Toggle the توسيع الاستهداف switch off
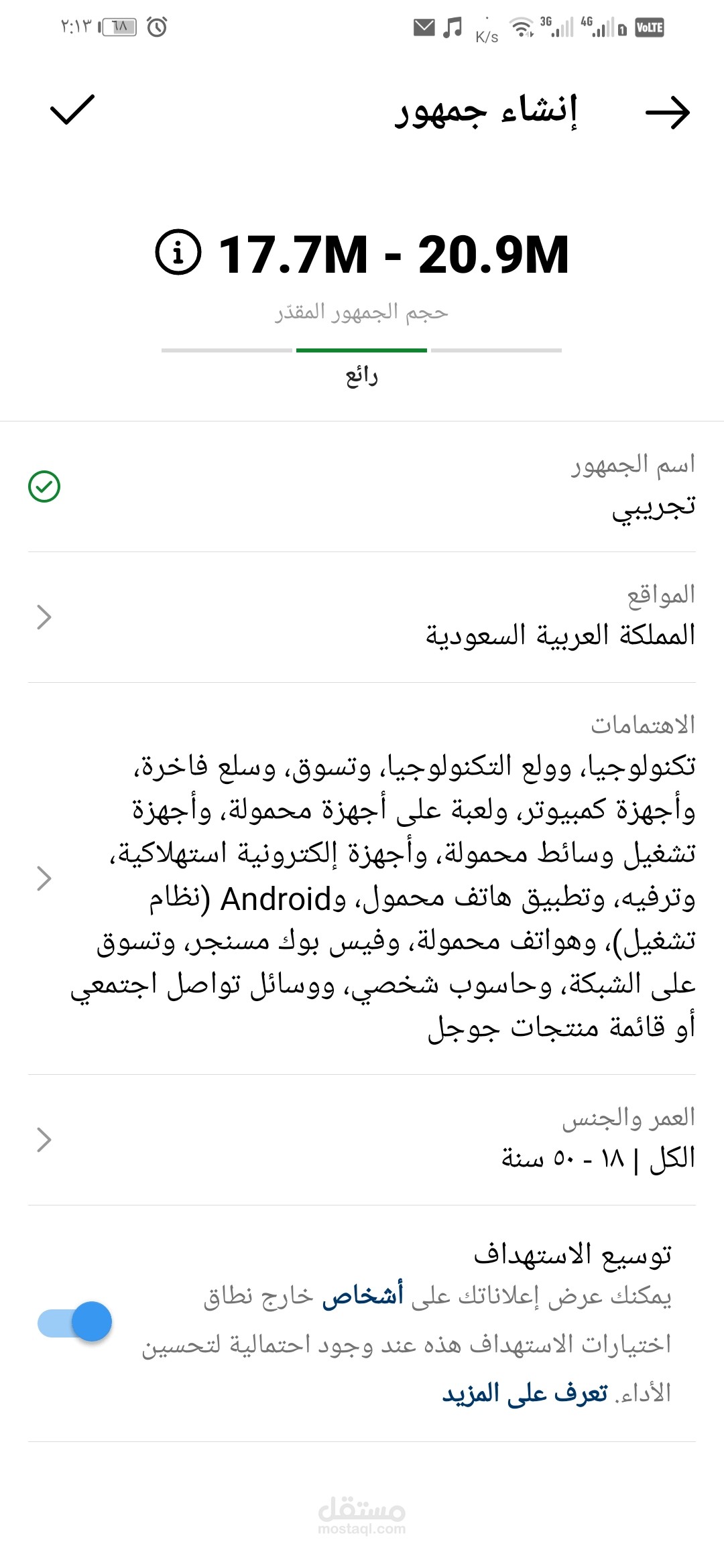 (x=75, y=1321)
